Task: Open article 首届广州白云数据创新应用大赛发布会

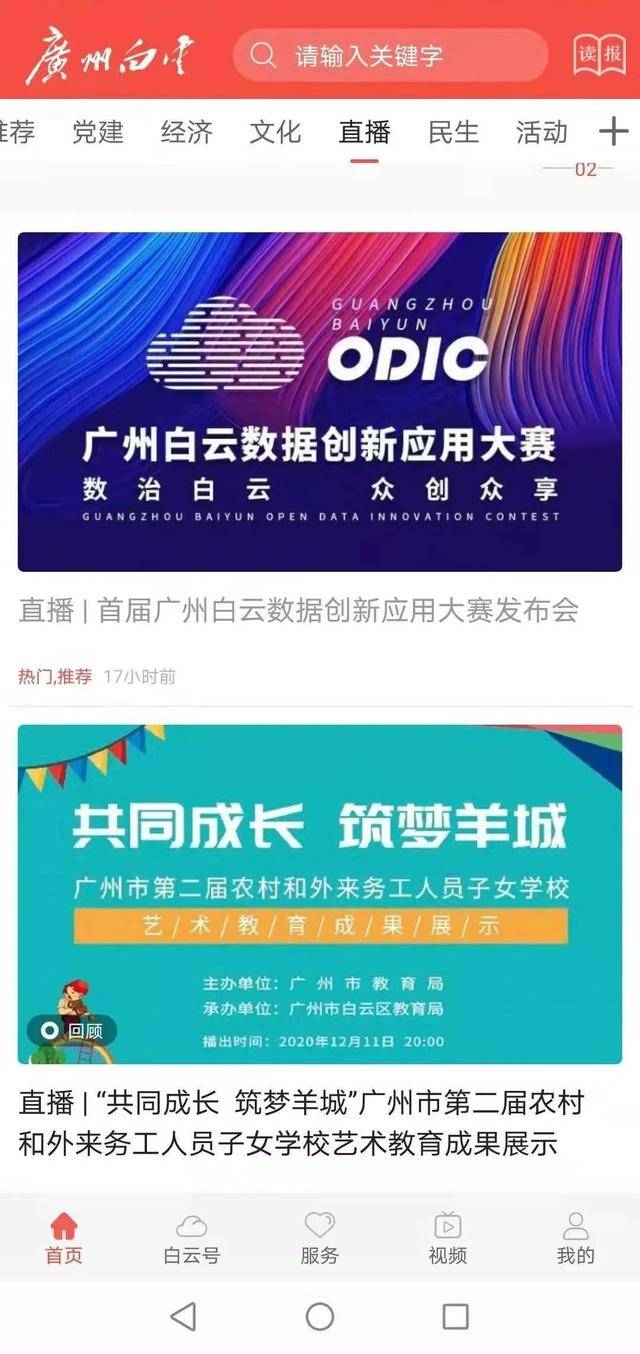Action: [x=298, y=611]
